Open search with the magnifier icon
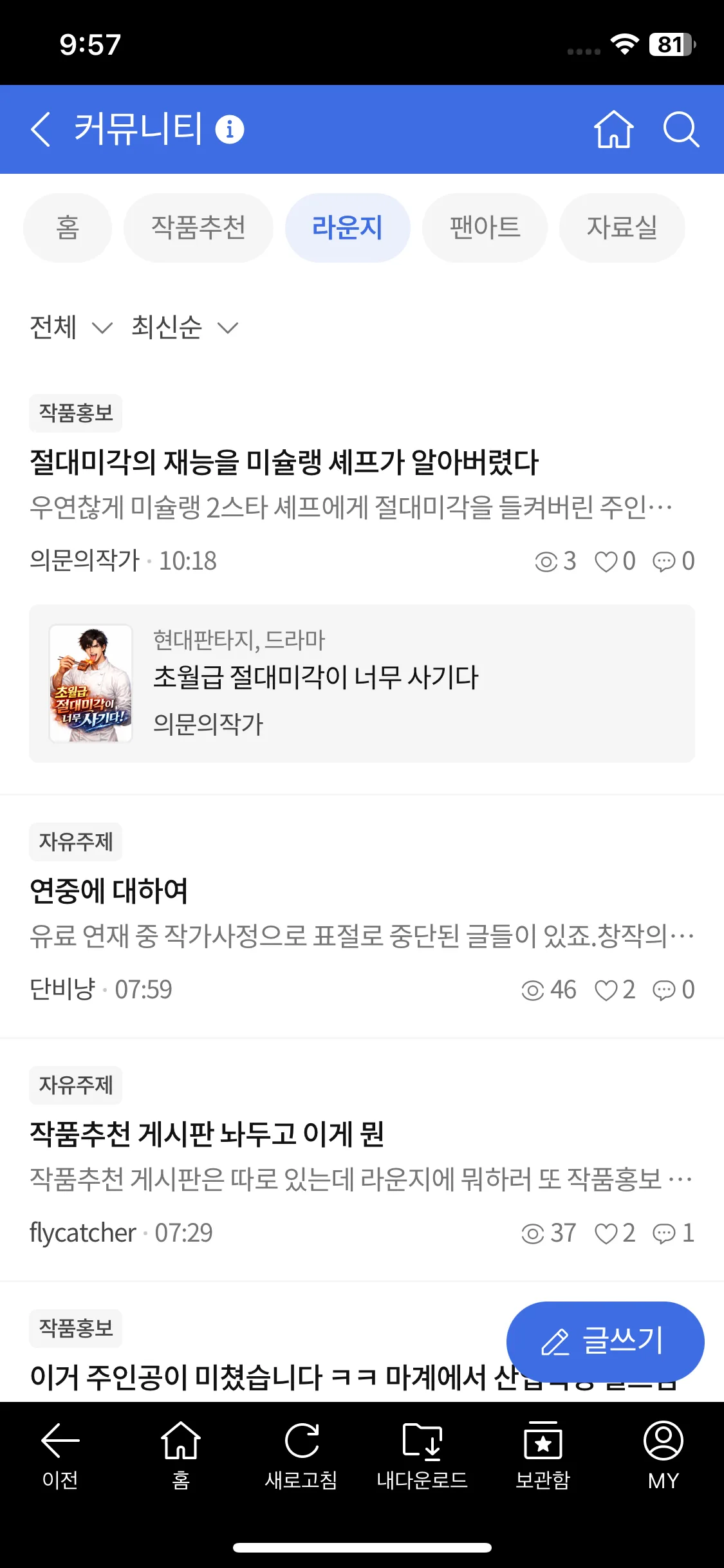The width and height of the screenshot is (724, 1568). coord(681,129)
